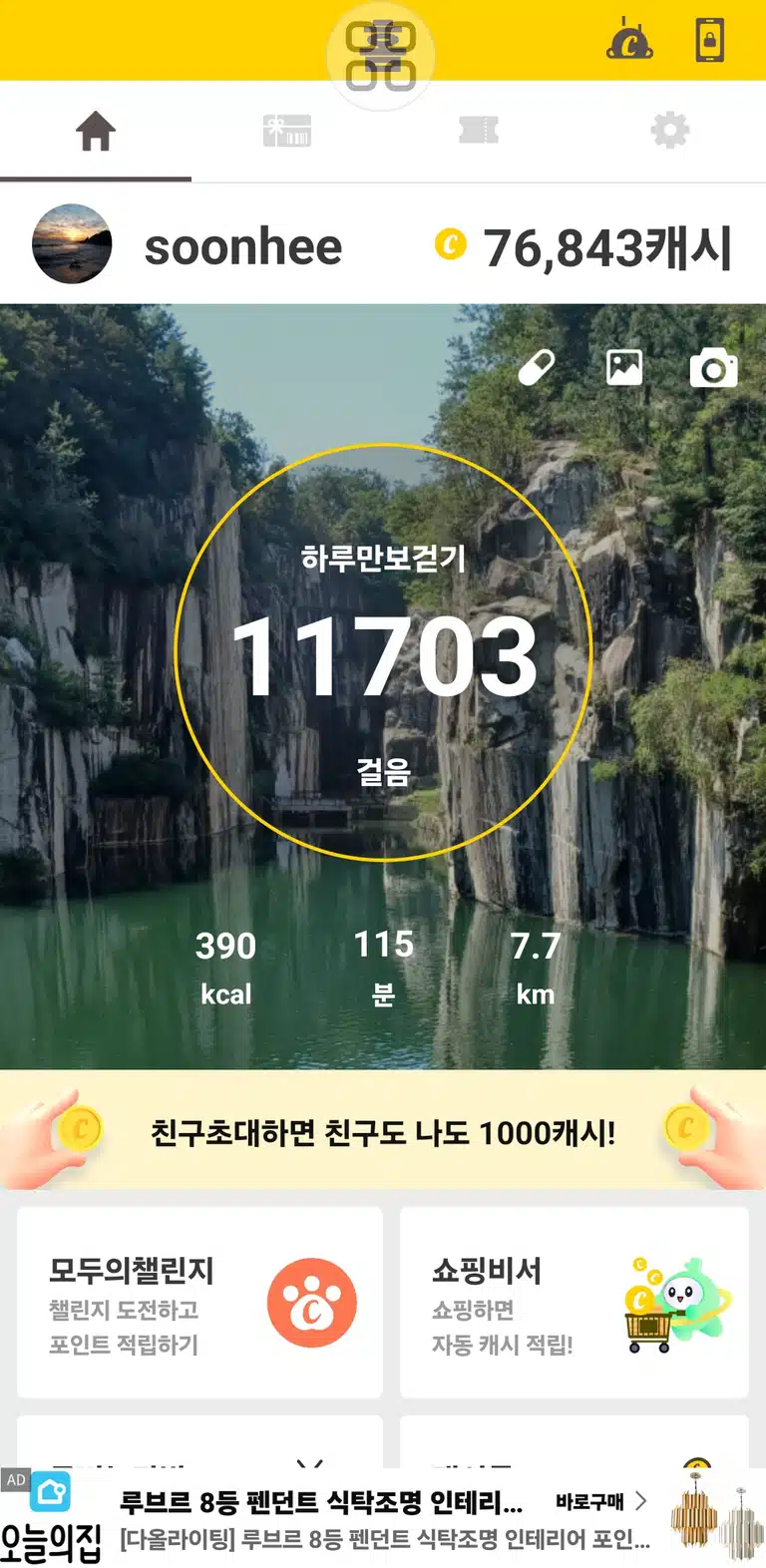Switch to the coupon shop tab

(287, 131)
